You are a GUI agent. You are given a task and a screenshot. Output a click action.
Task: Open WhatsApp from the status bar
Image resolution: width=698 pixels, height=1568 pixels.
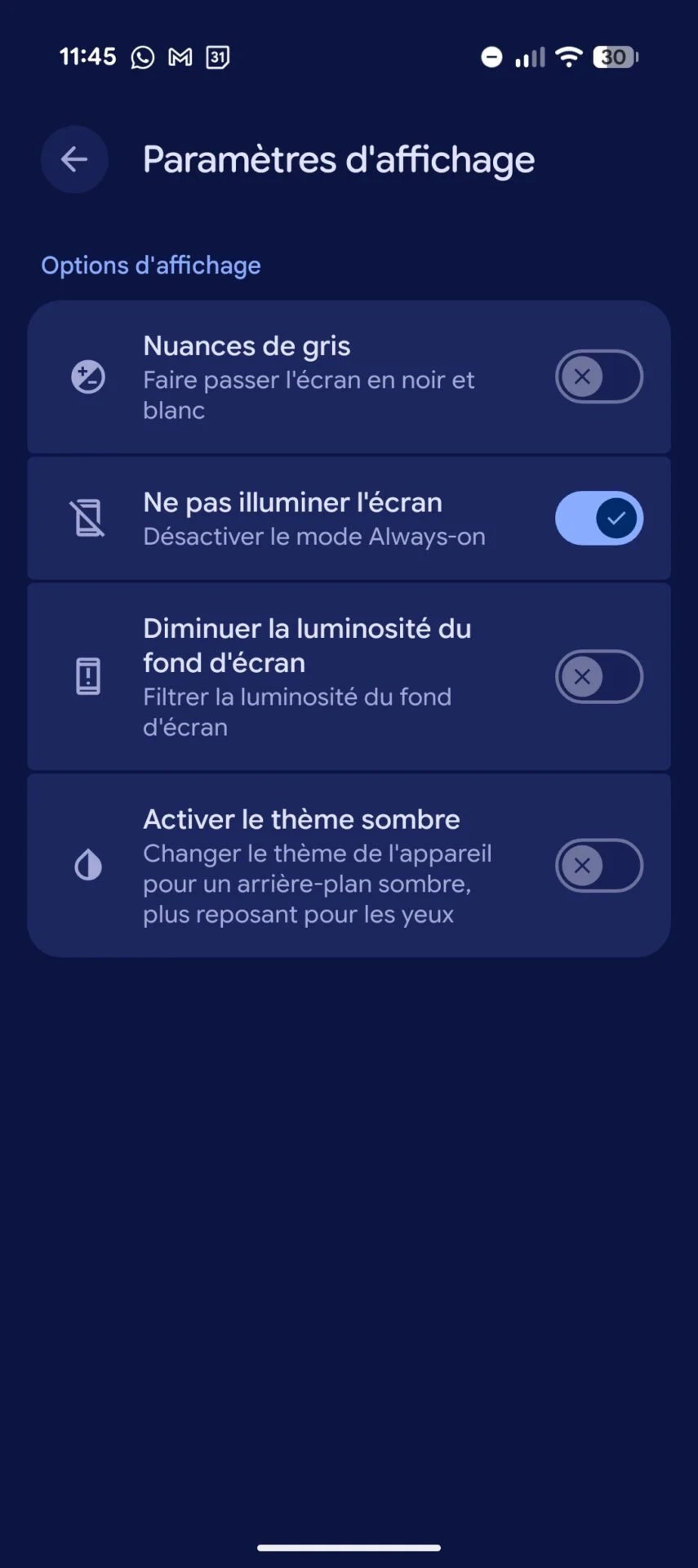142,56
